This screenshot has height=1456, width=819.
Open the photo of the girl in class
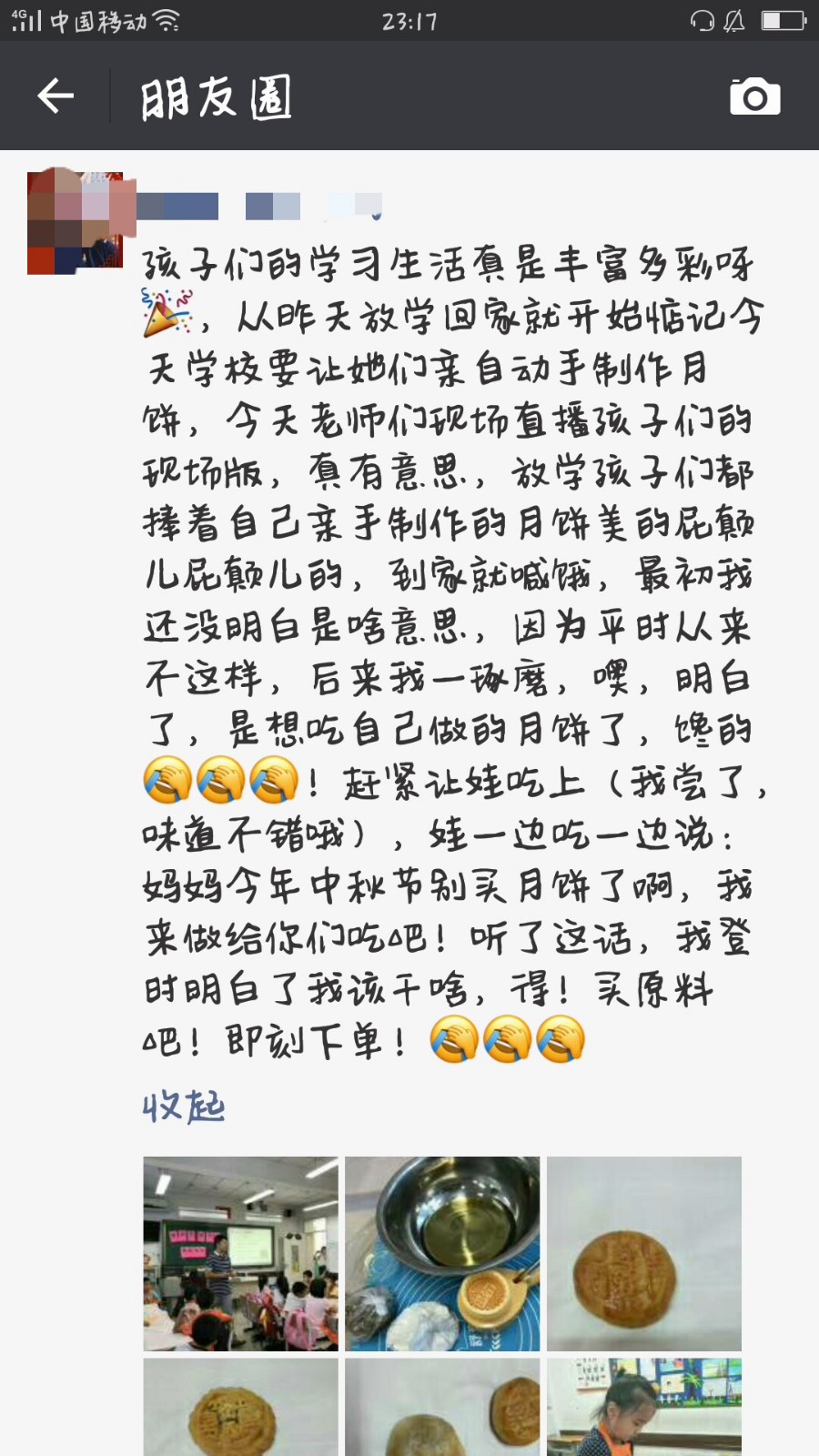644,1407
